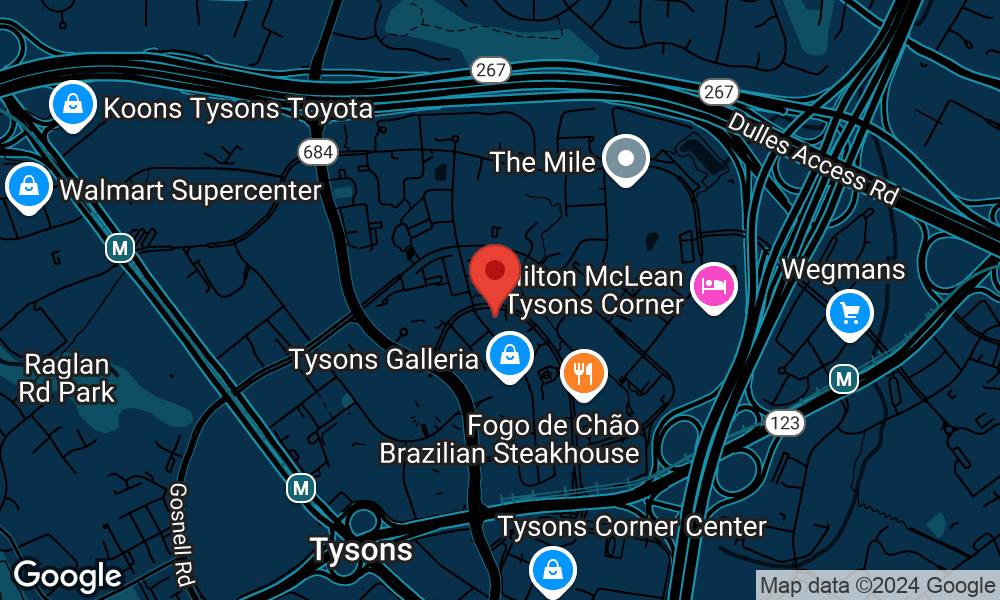Select the Koons Tysons Toyota marker
Viewport: 1000px width, 600px height.
pyautogui.click(x=73, y=103)
